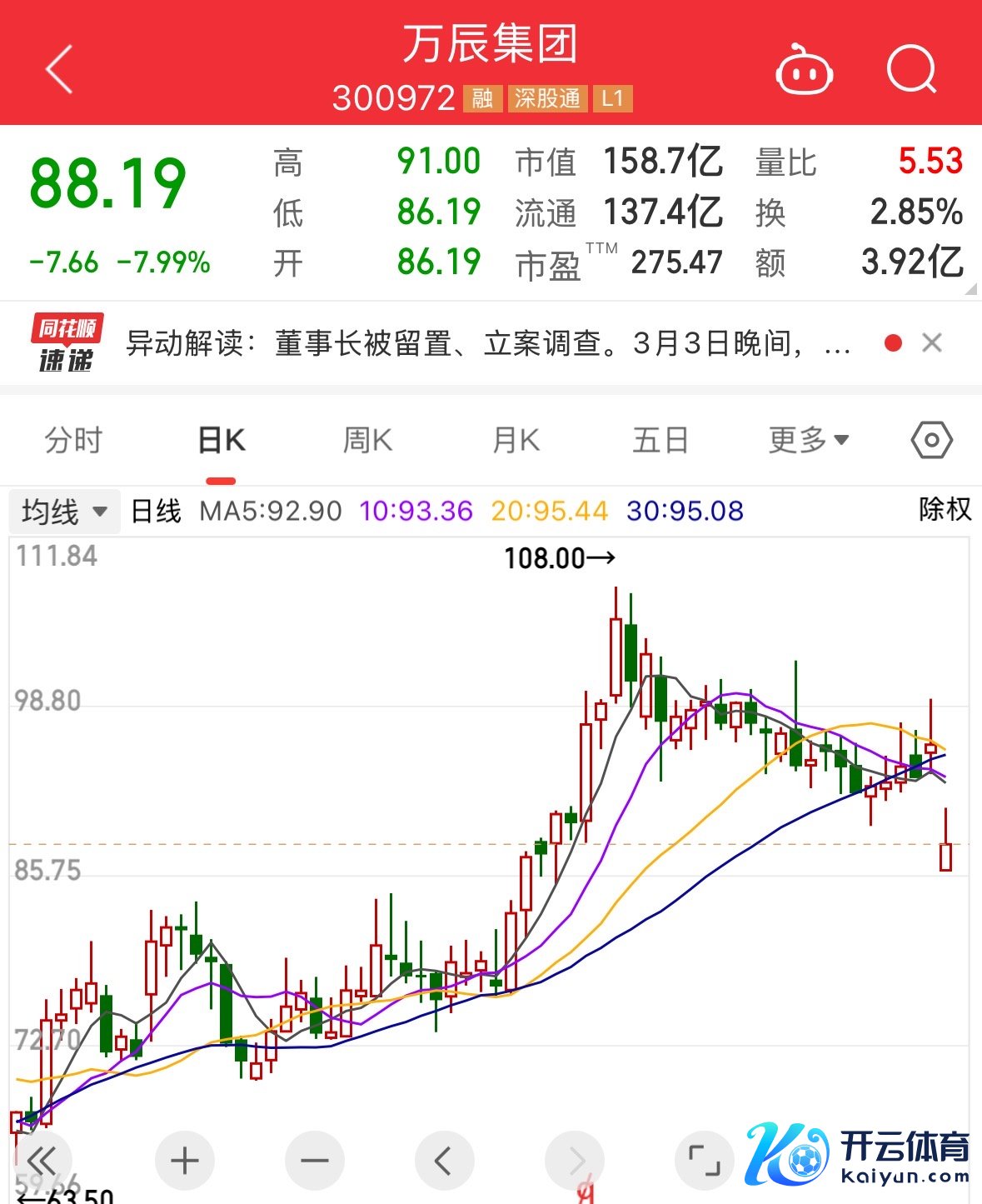Jump to earliest data with double-left arrow
Image resolution: width=982 pixels, height=1204 pixels.
(42, 1160)
